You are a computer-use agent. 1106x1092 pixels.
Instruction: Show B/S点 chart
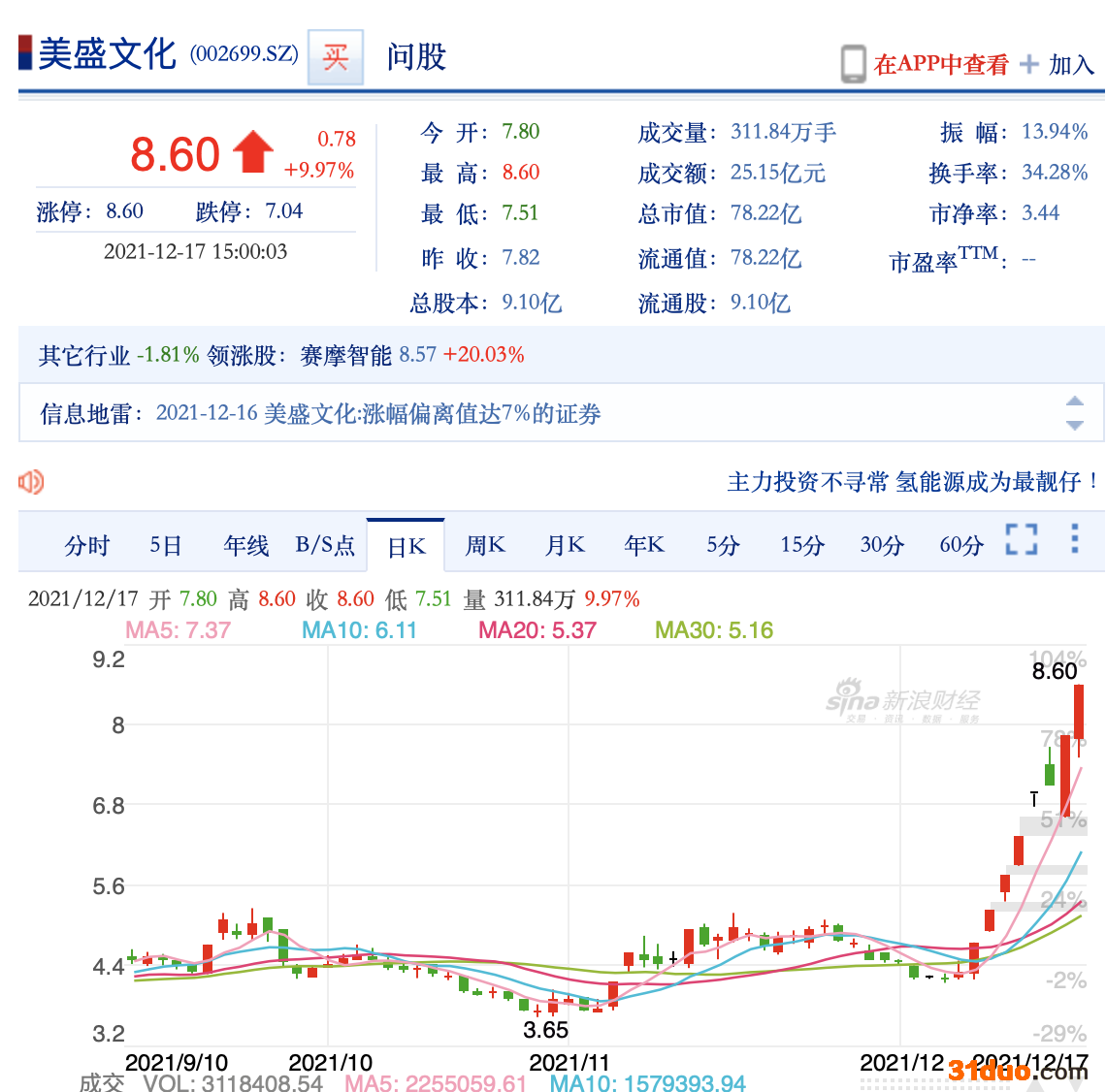325,546
